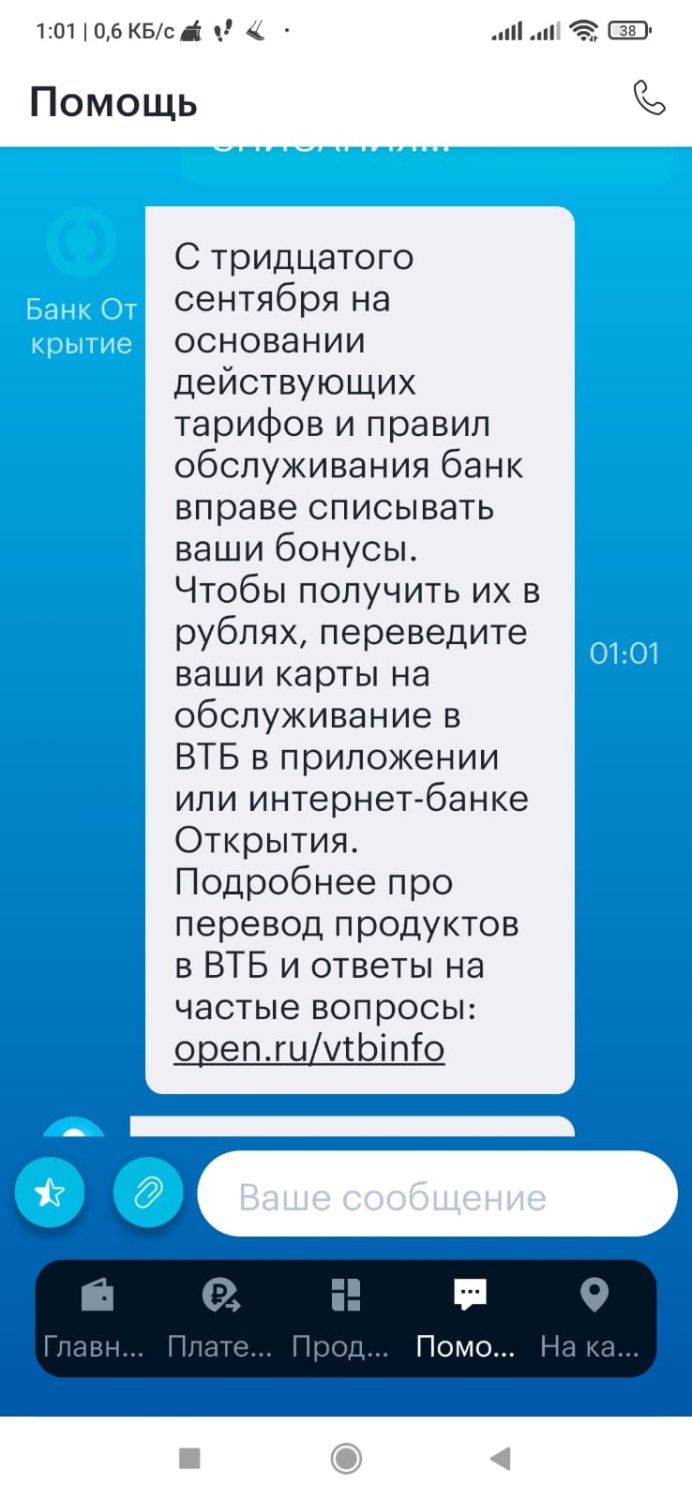Call the bank via phone icon
Viewport: 692px width, 1500px height.
[649, 98]
